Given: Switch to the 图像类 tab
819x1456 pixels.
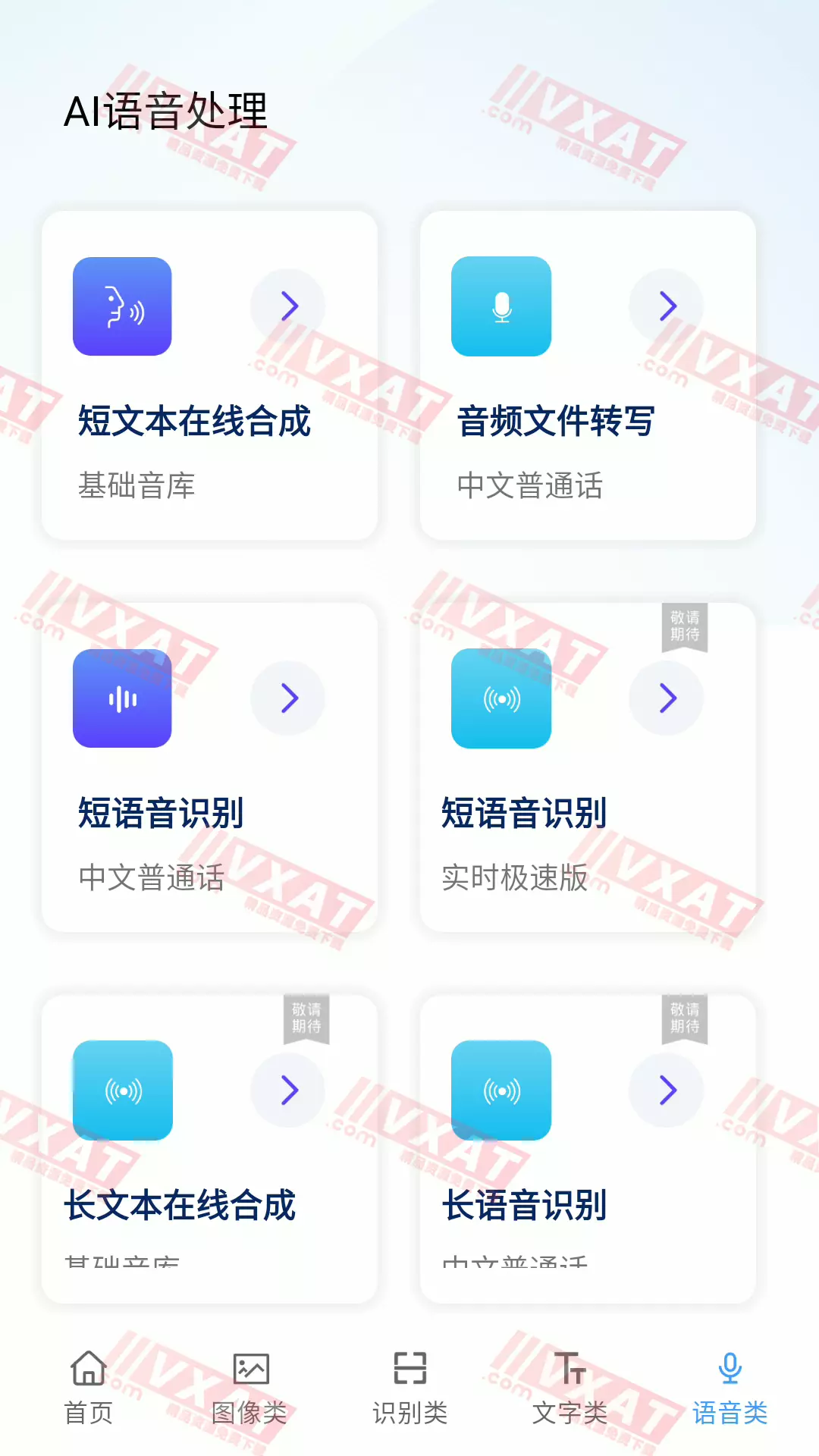Looking at the screenshot, I should click(x=249, y=1389).
